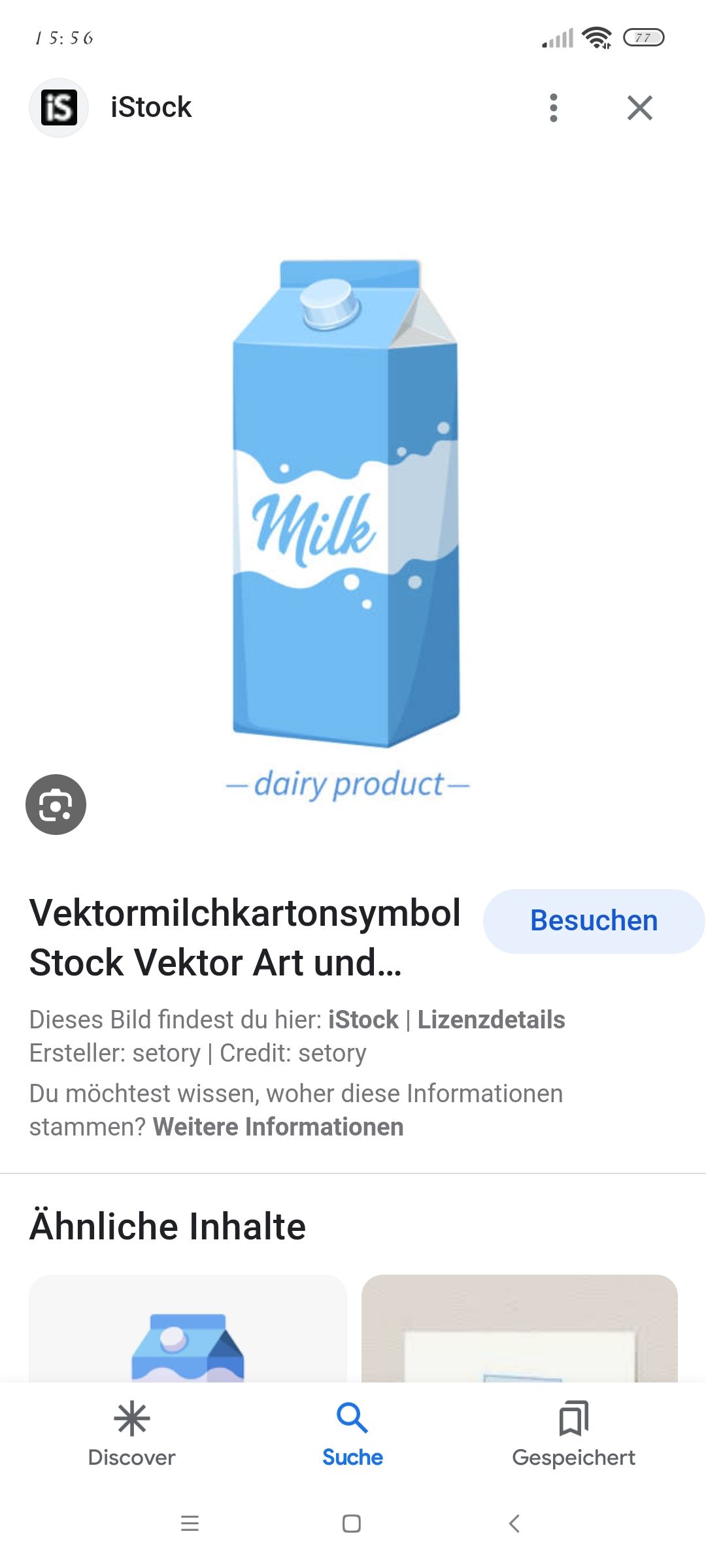Show recent apps from the navigation bar
This screenshot has height=1568, width=706.
pos(190,1524)
